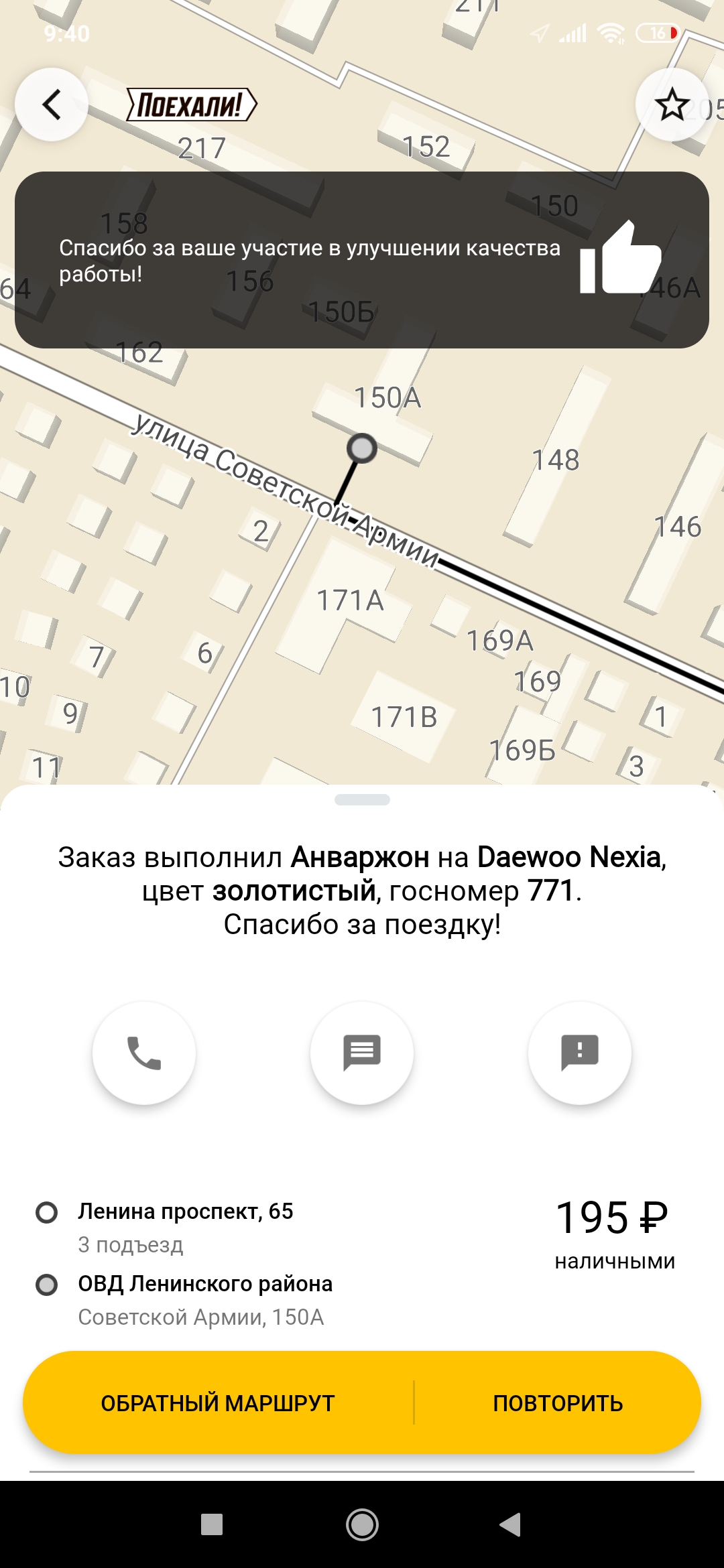
Task: Open the message chat button
Action: click(x=362, y=1053)
